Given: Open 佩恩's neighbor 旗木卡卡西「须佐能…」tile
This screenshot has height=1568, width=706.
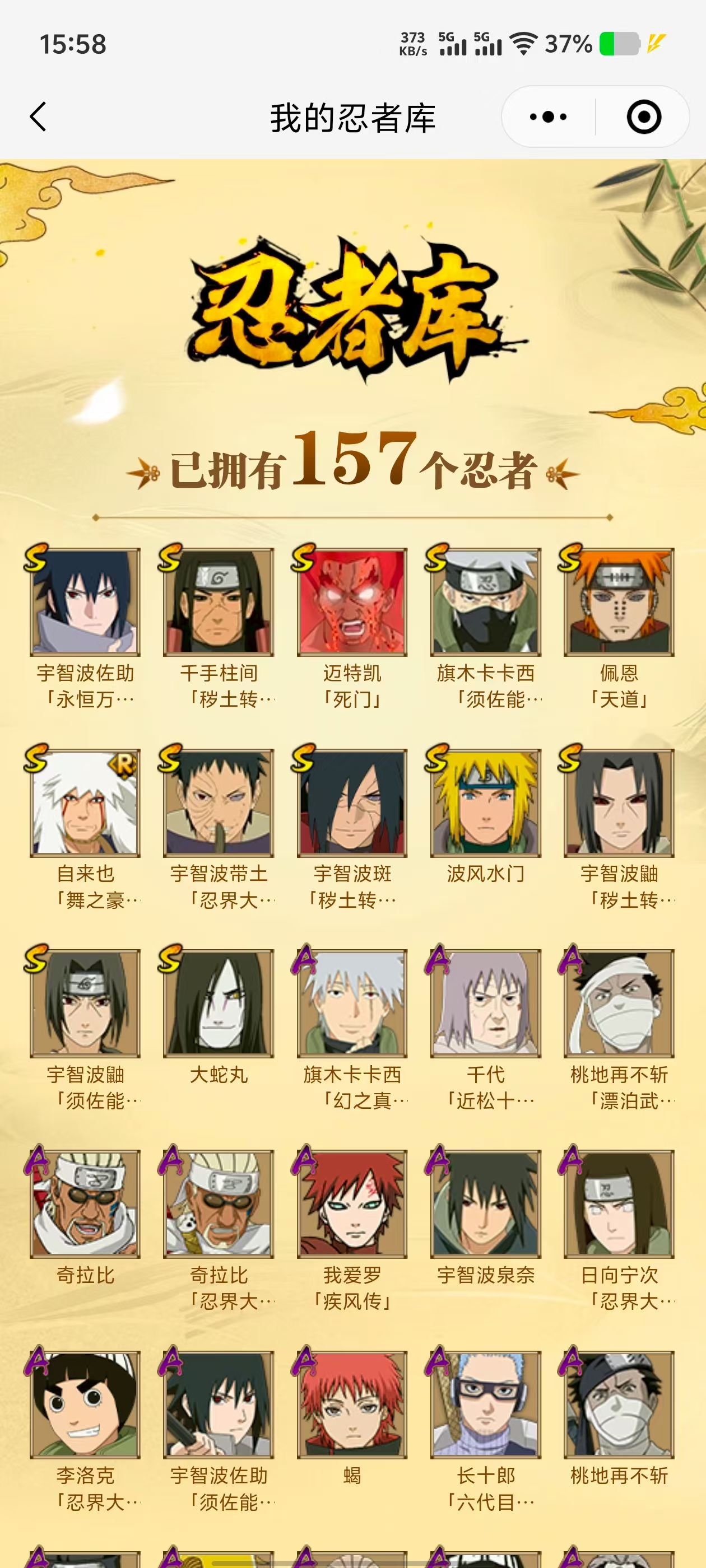Looking at the screenshot, I should 485,601.
